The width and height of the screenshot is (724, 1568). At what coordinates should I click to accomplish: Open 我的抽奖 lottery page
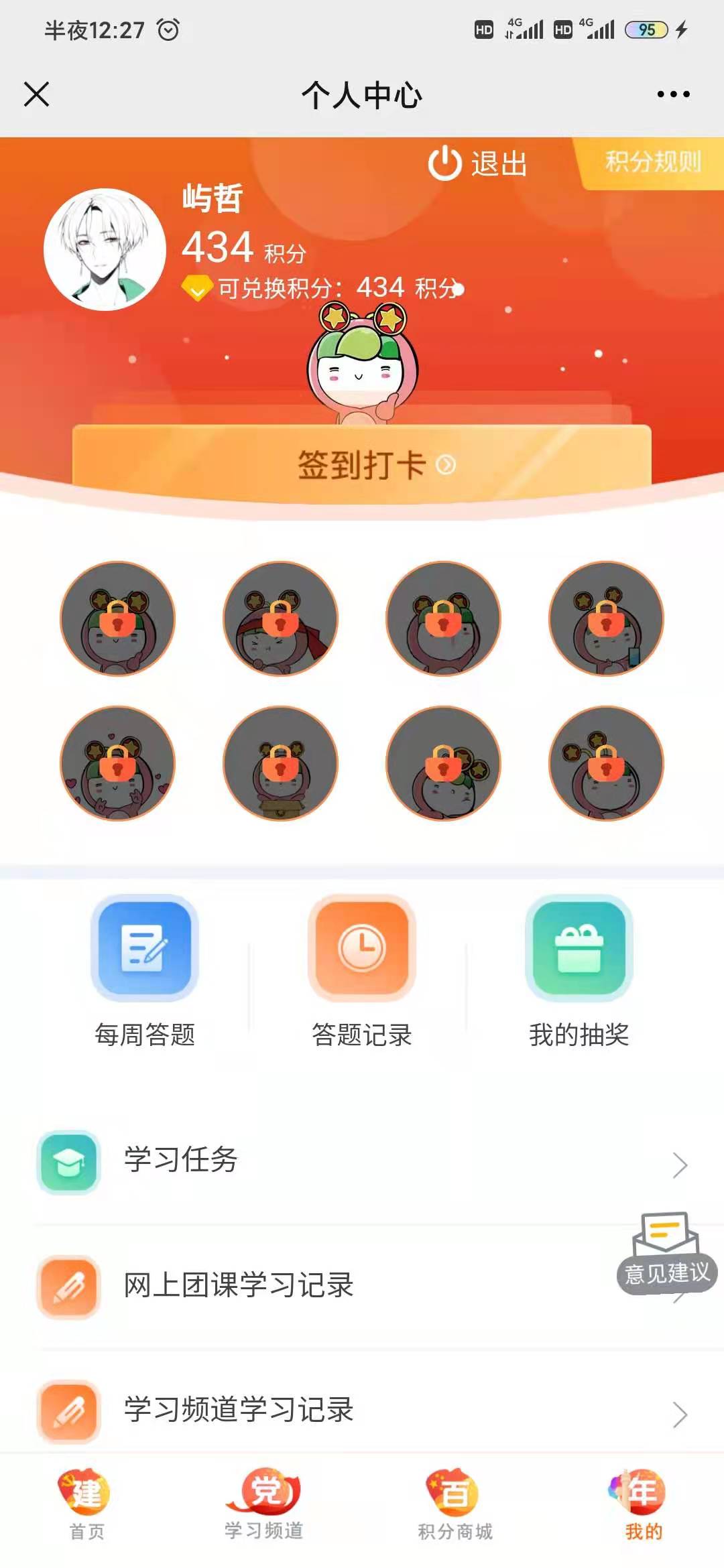[579, 972]
